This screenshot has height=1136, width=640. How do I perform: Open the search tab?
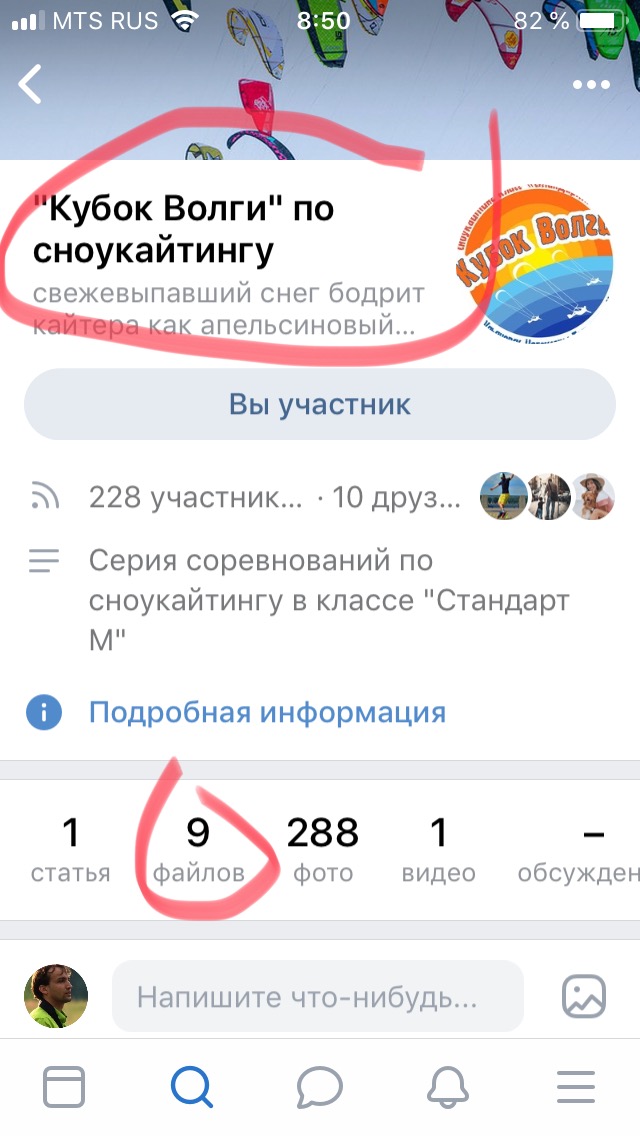tap(192, 1087)
